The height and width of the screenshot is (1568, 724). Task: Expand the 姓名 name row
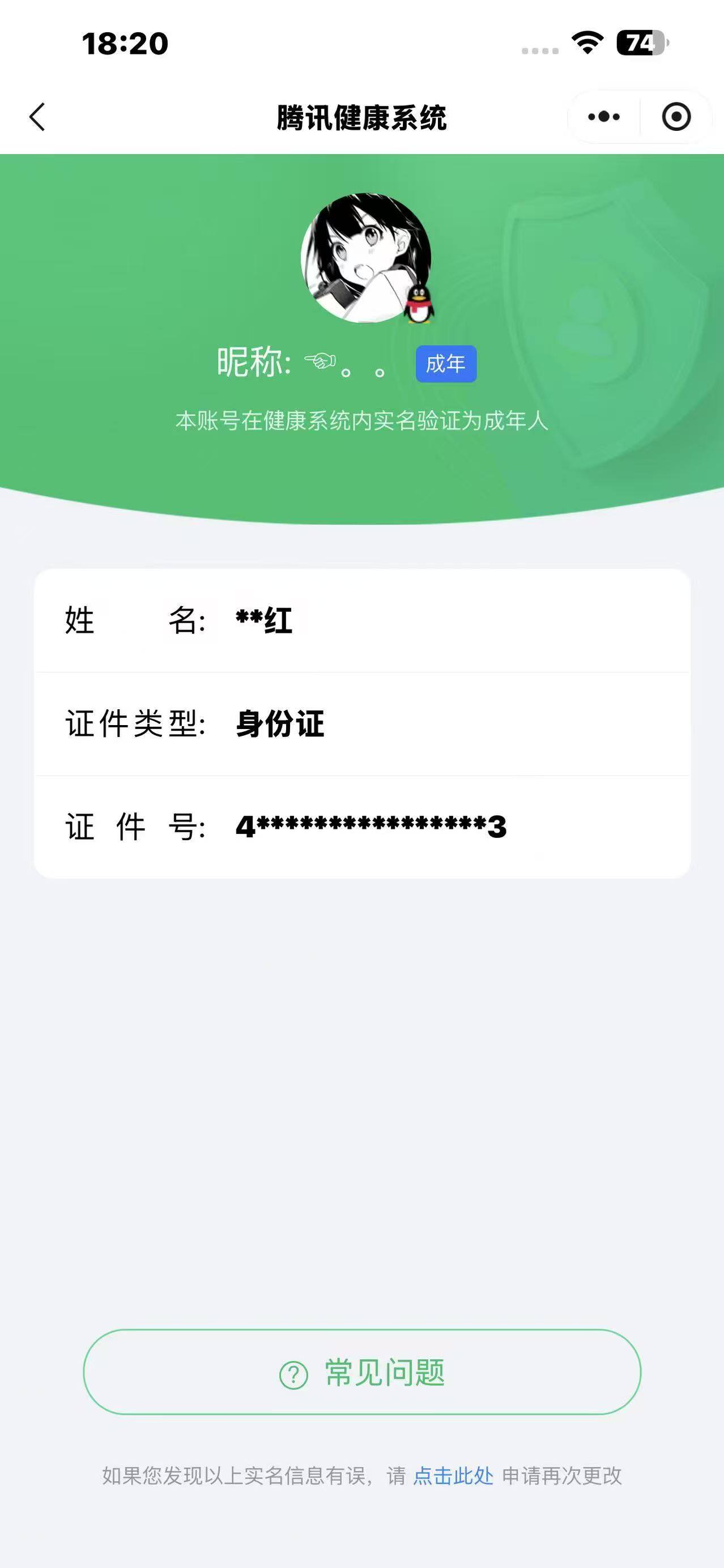click(361, 621)
